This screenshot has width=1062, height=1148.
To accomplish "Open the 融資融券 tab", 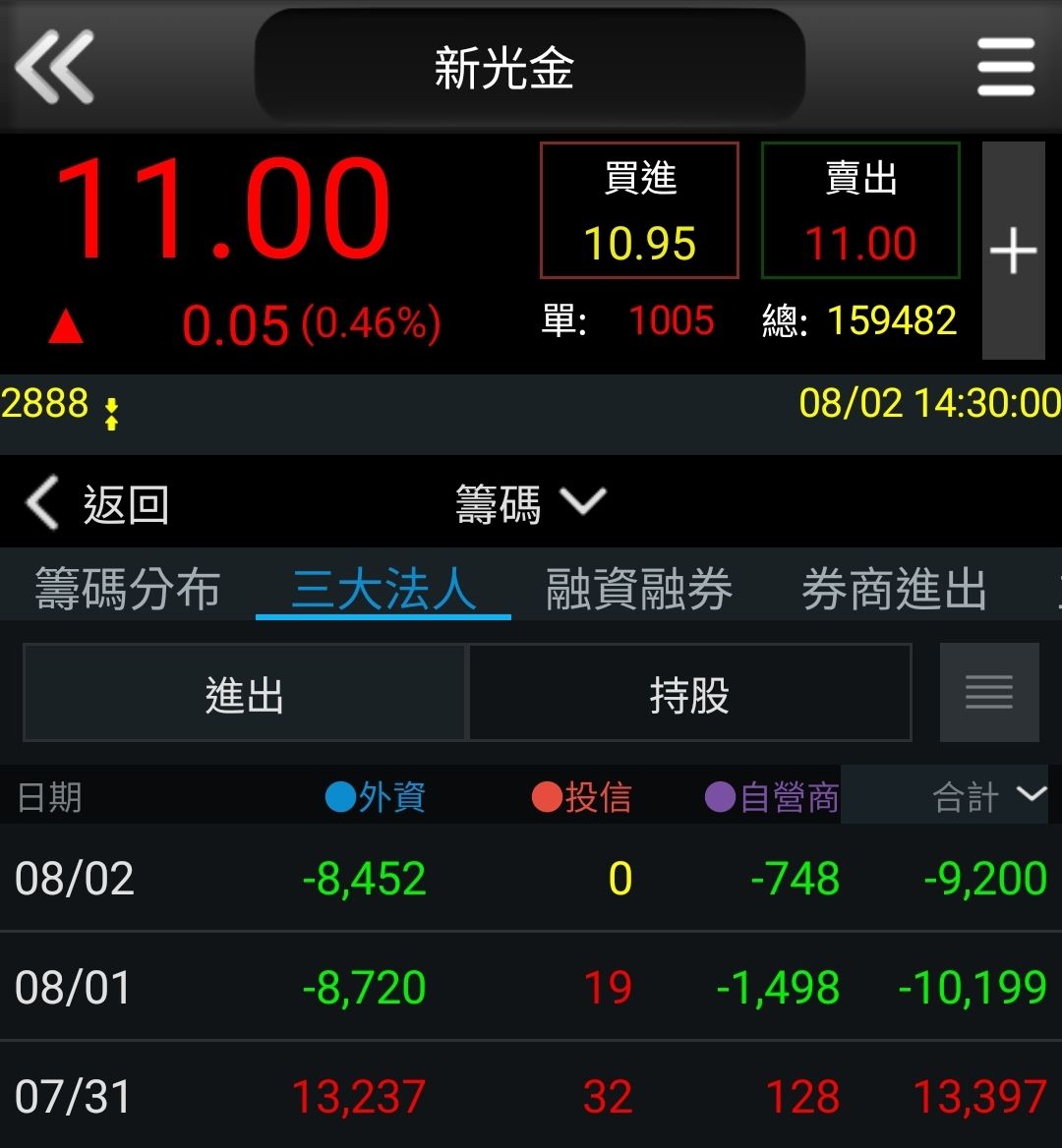I will [639, 591].
